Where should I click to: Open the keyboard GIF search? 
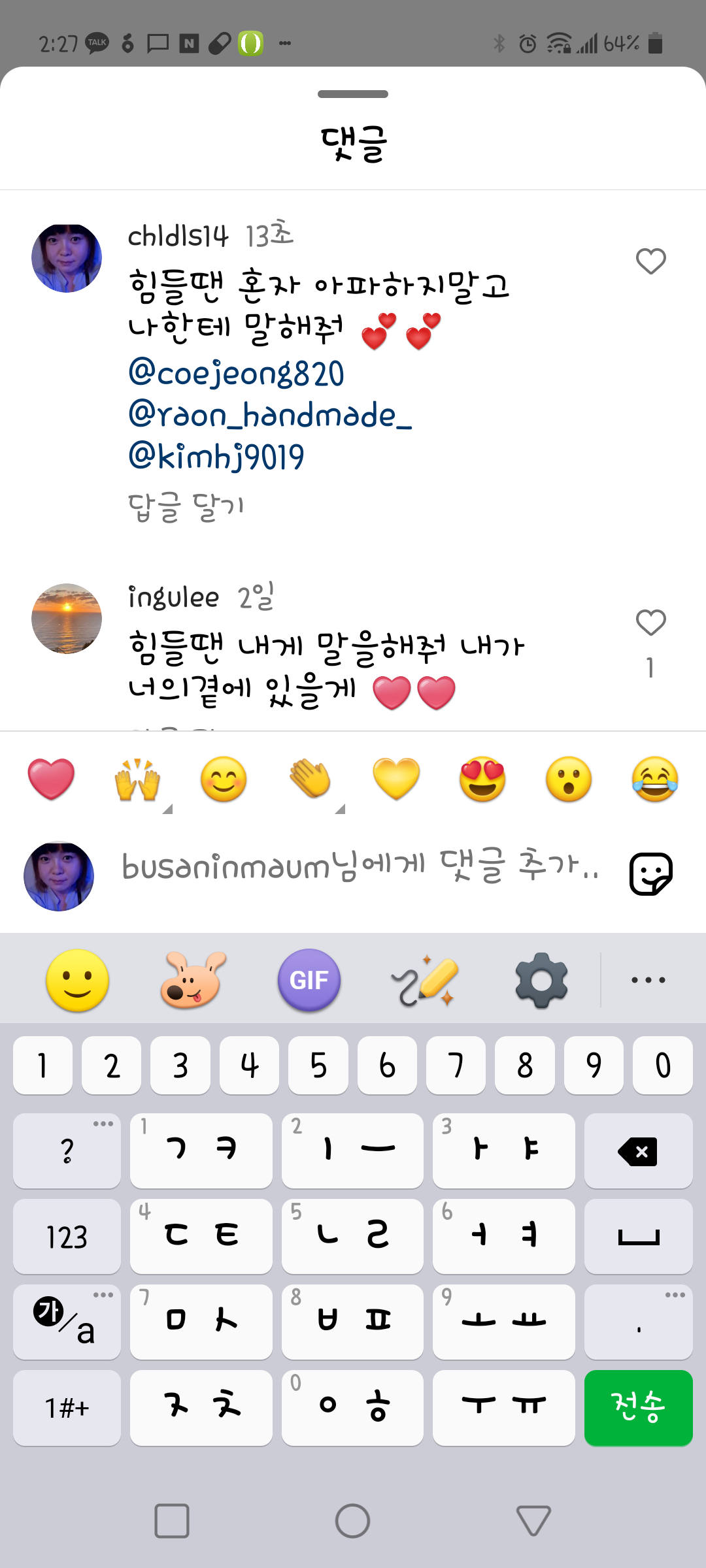click(x=309, y=980)
